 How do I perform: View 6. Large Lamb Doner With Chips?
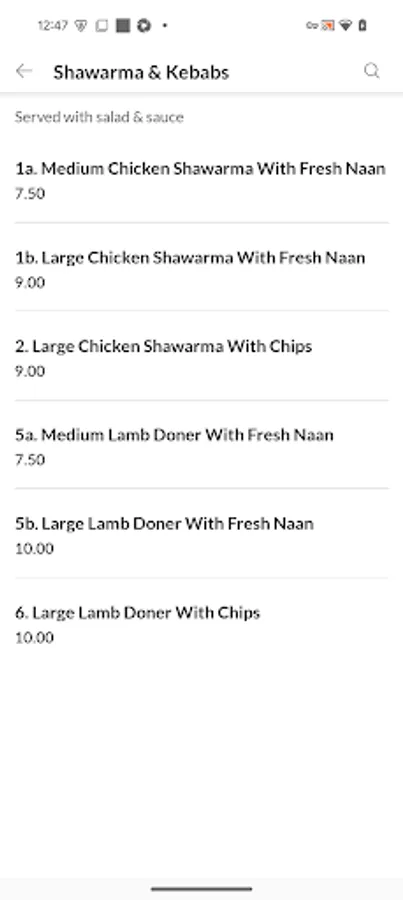click(202, 624)
